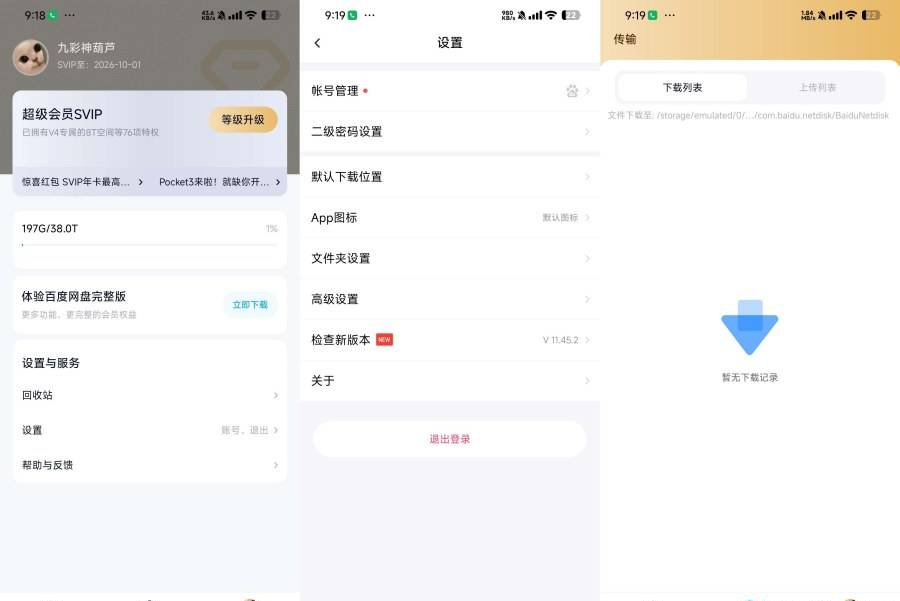Open 高级设置 advanced settings
The height and width of the screenshot is (601, 900).
pos(449,299)
